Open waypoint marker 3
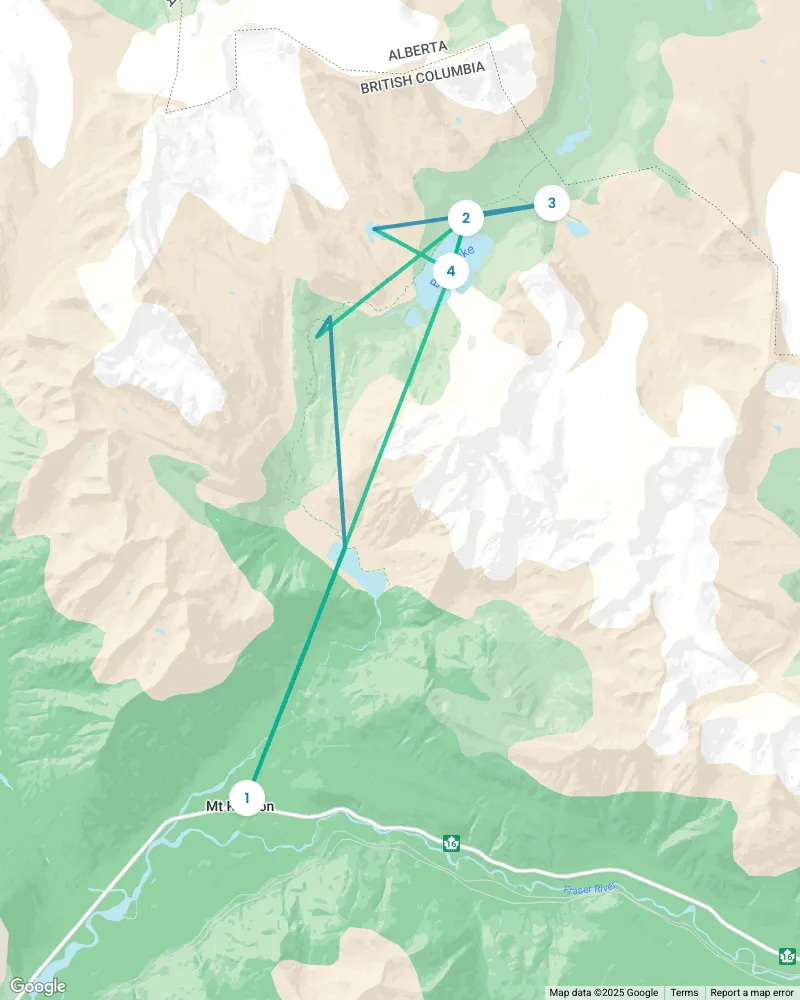Viewport: 800px width, 1000px height. tap(551, 203)
